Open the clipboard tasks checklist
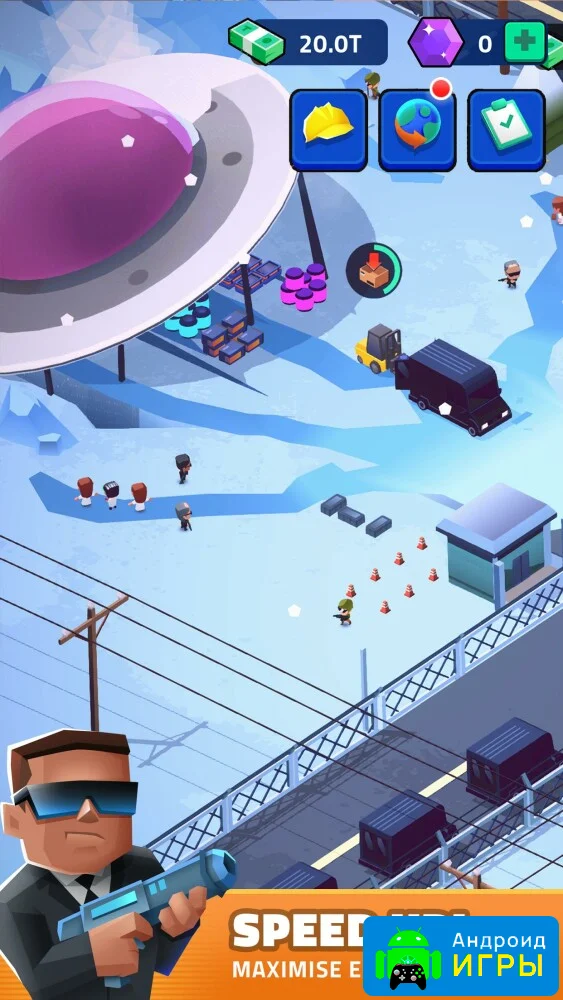The image size is (563, 1000). (506, 130)
